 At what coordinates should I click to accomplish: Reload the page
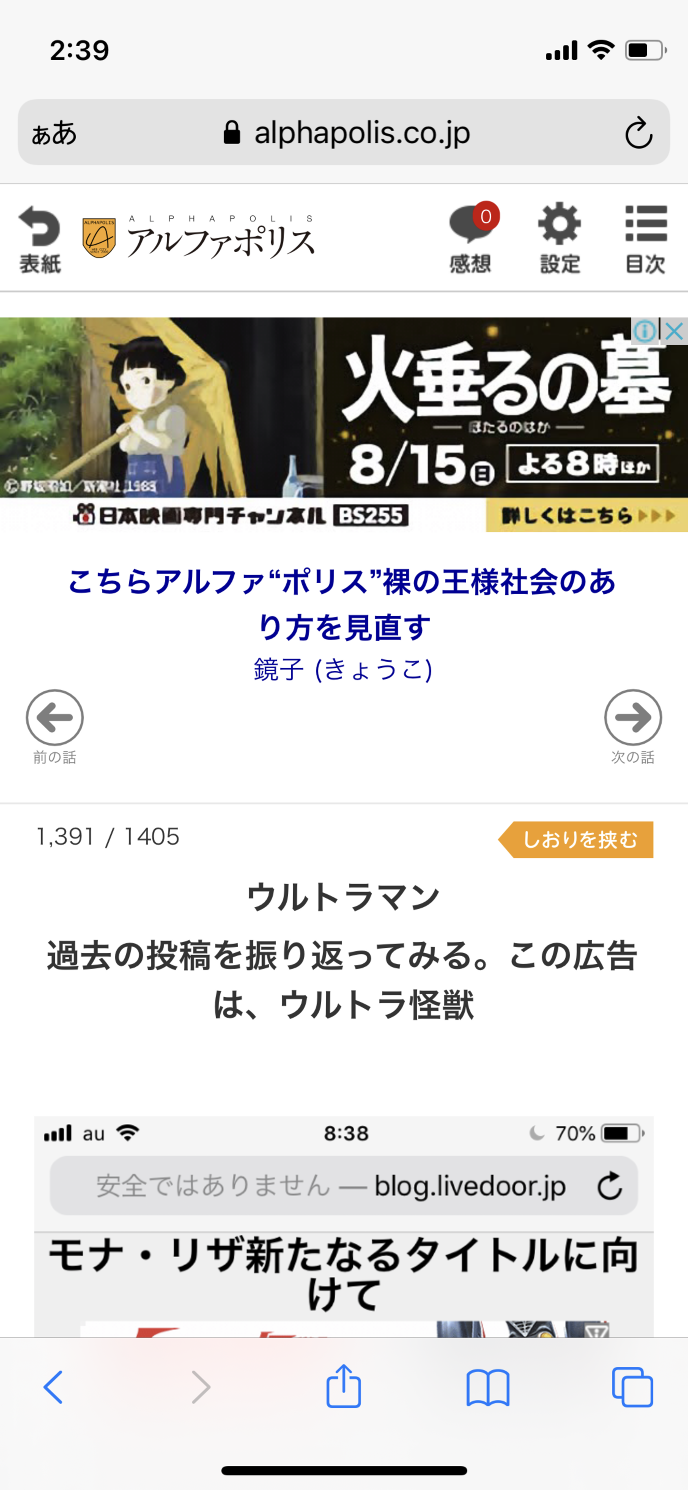[x=638, y=133]
